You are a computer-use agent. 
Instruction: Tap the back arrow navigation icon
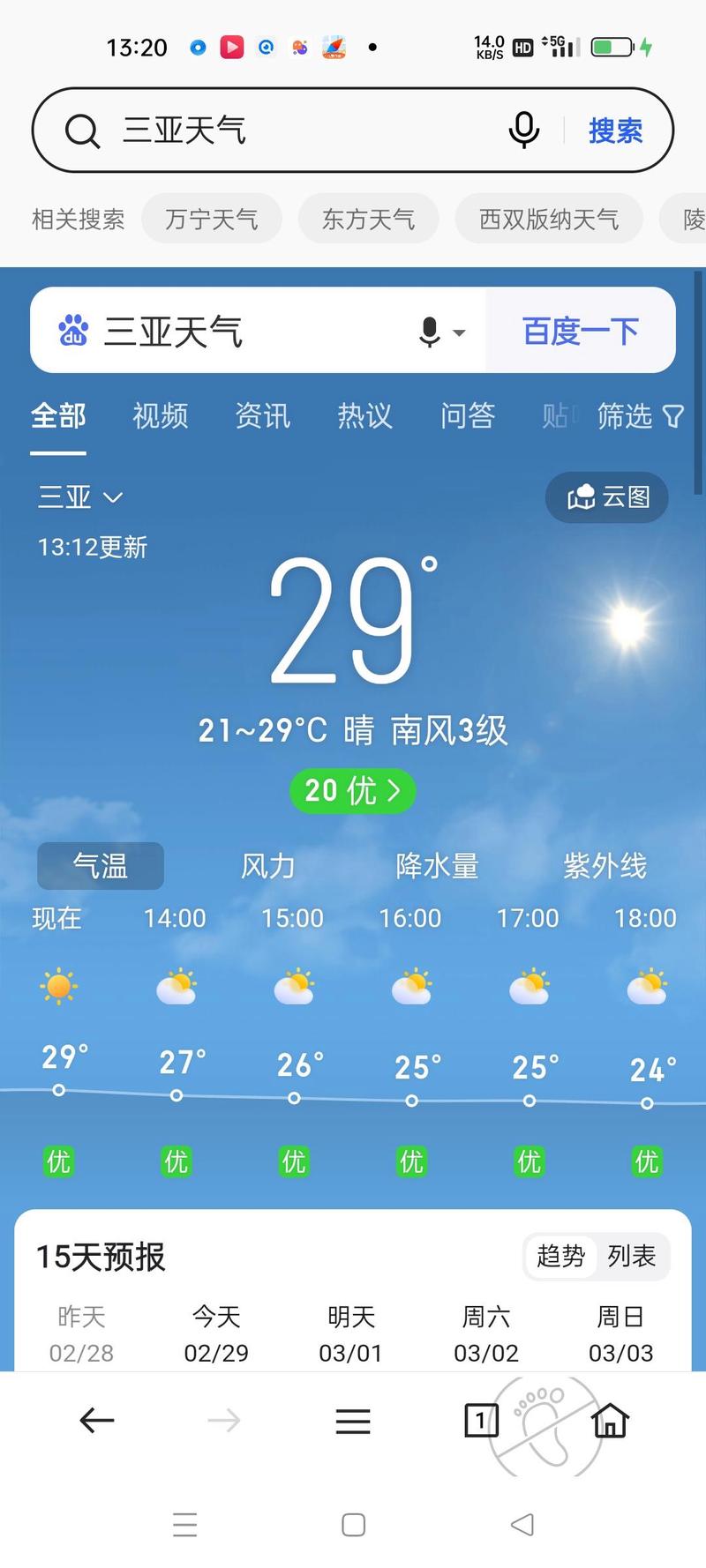(x=96, y=1421)
